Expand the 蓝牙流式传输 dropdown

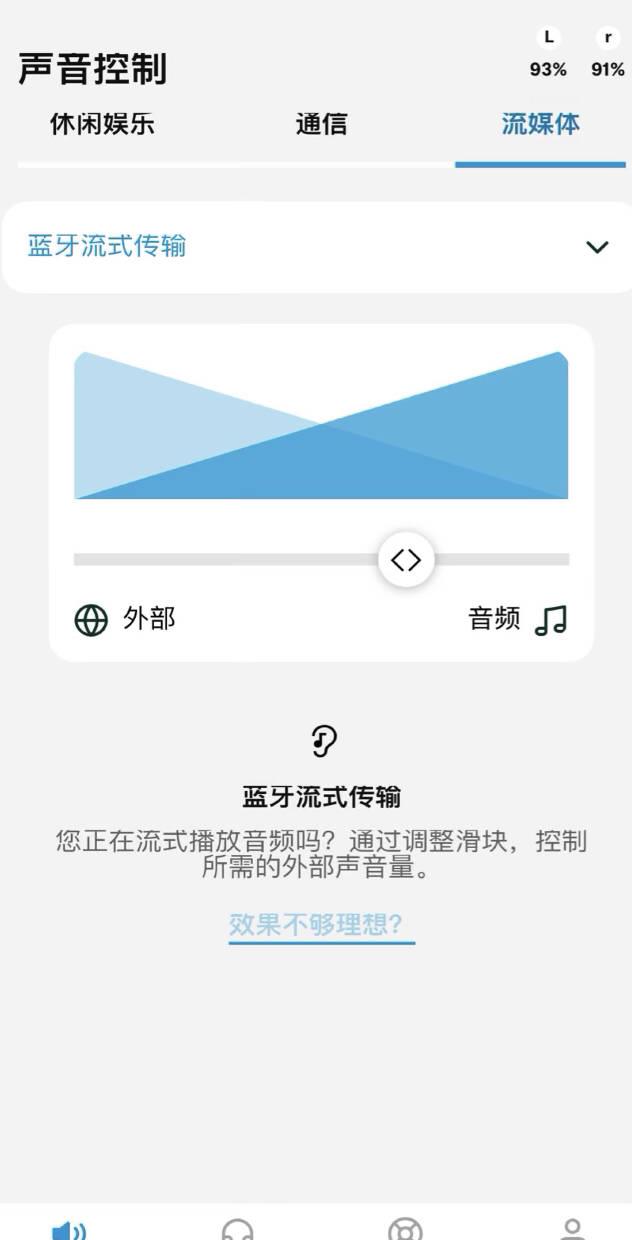click(316, 247)
